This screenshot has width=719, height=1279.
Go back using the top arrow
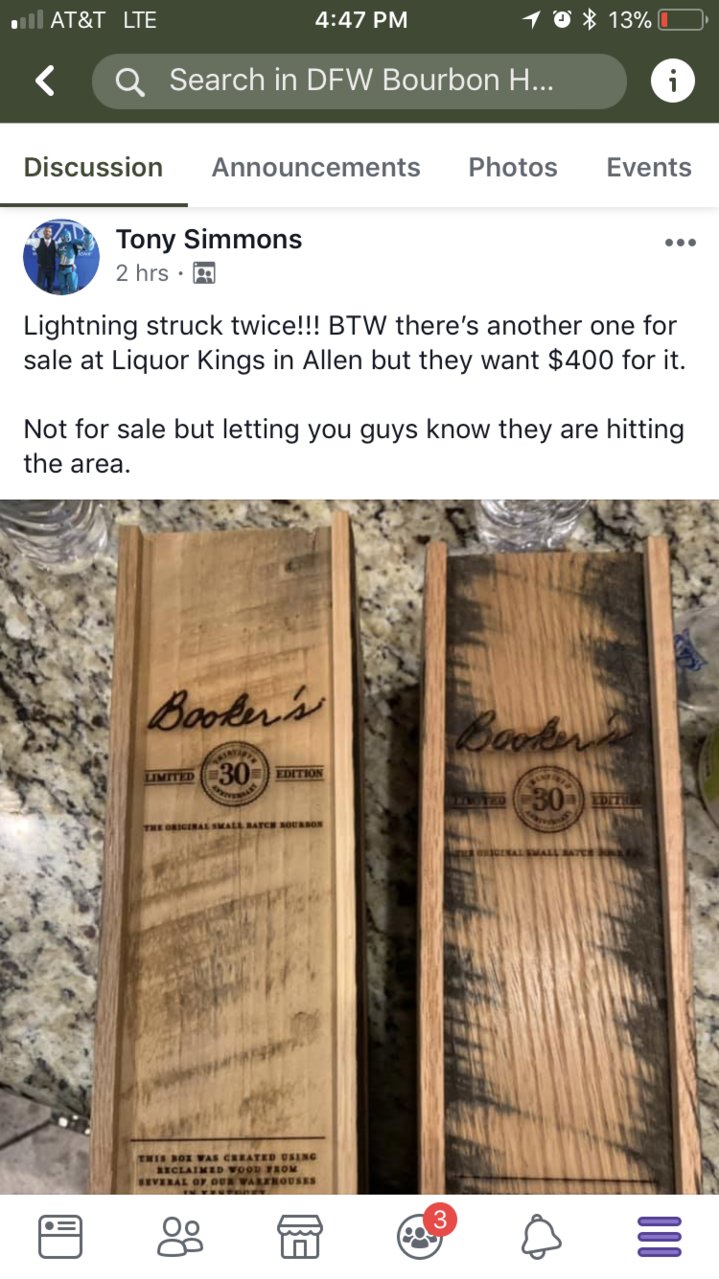pyautogui.click(x=45, y=81)
